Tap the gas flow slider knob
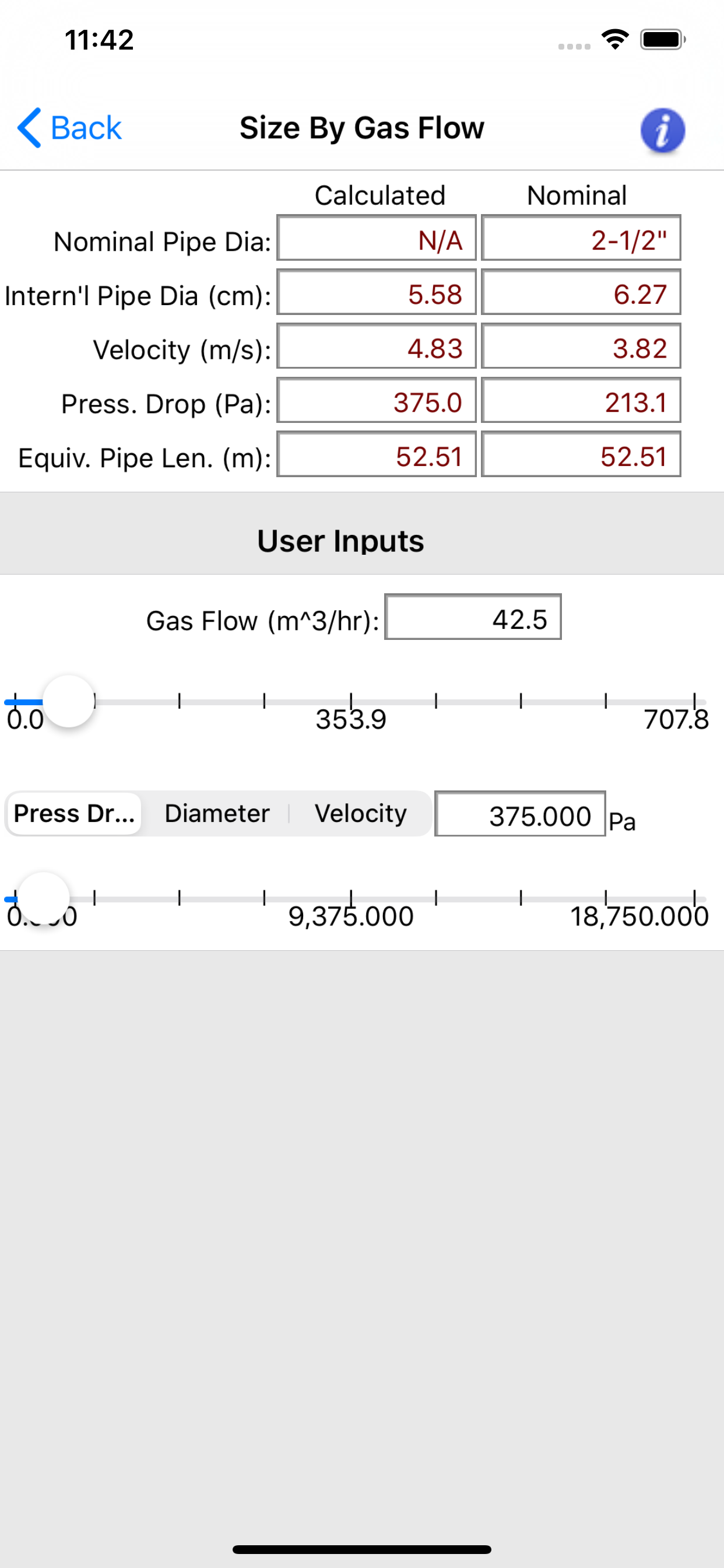Screen dimensions: 724x1568 click(x=69, y=701)
